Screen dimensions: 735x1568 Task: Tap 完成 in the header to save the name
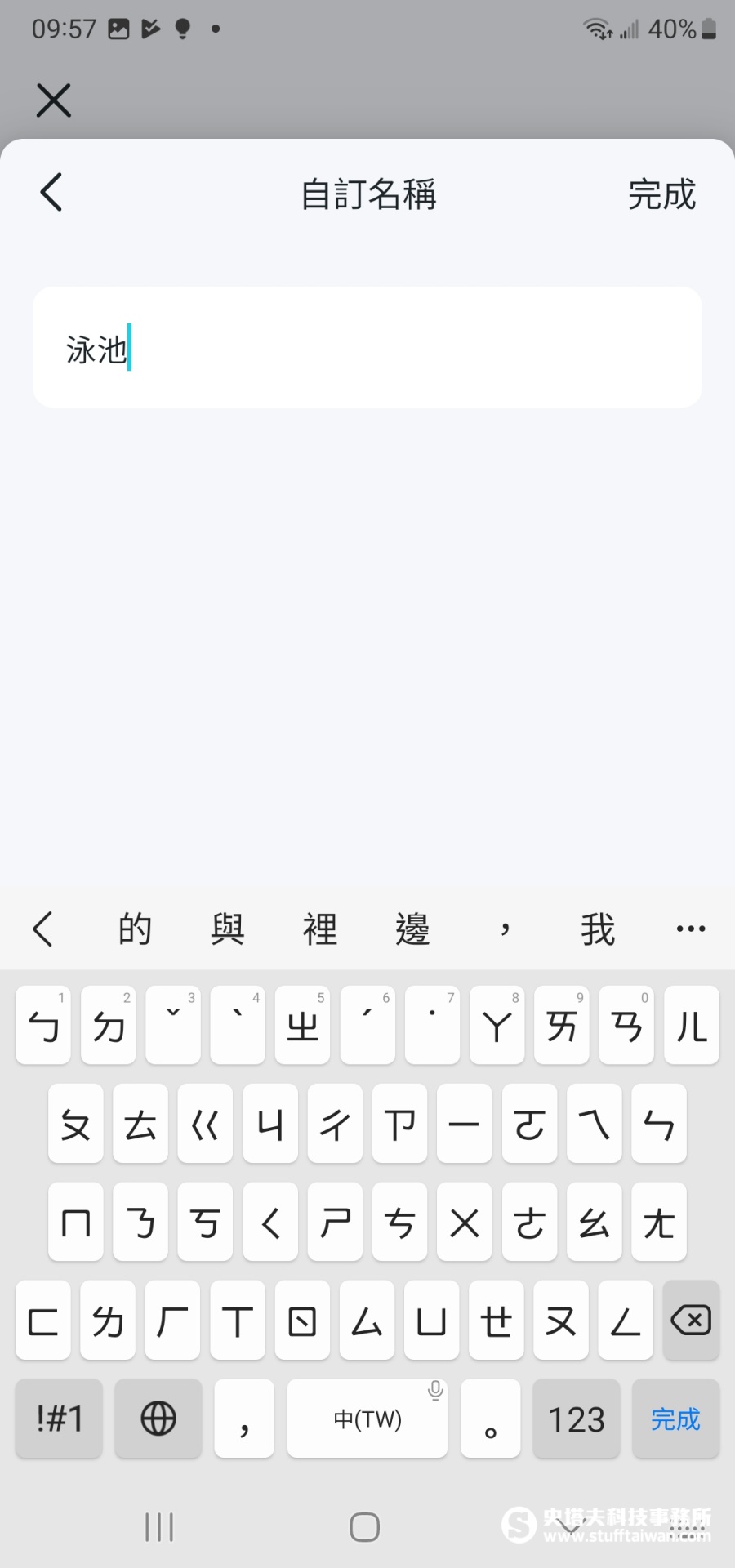tap(661, 194)
